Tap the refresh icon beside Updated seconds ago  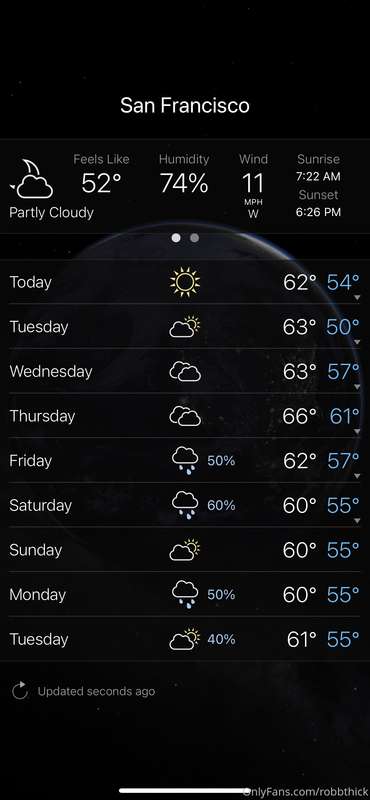[20, 691]
